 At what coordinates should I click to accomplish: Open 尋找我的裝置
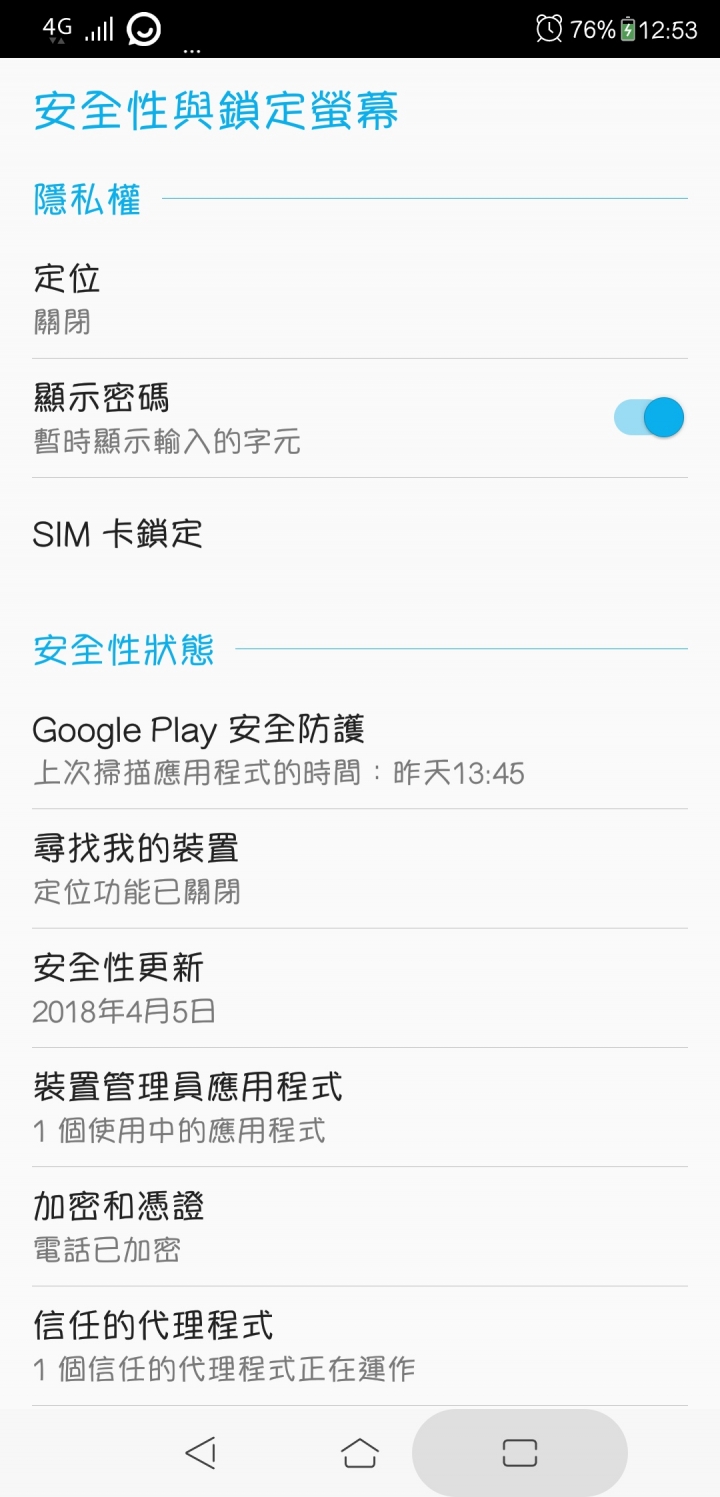360,868
